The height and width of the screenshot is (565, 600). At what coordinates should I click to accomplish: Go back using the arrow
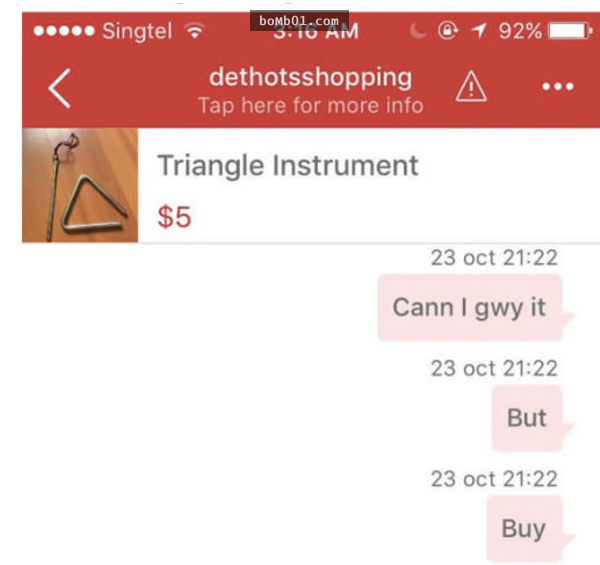pyautogui.click(x=59, y=88)
